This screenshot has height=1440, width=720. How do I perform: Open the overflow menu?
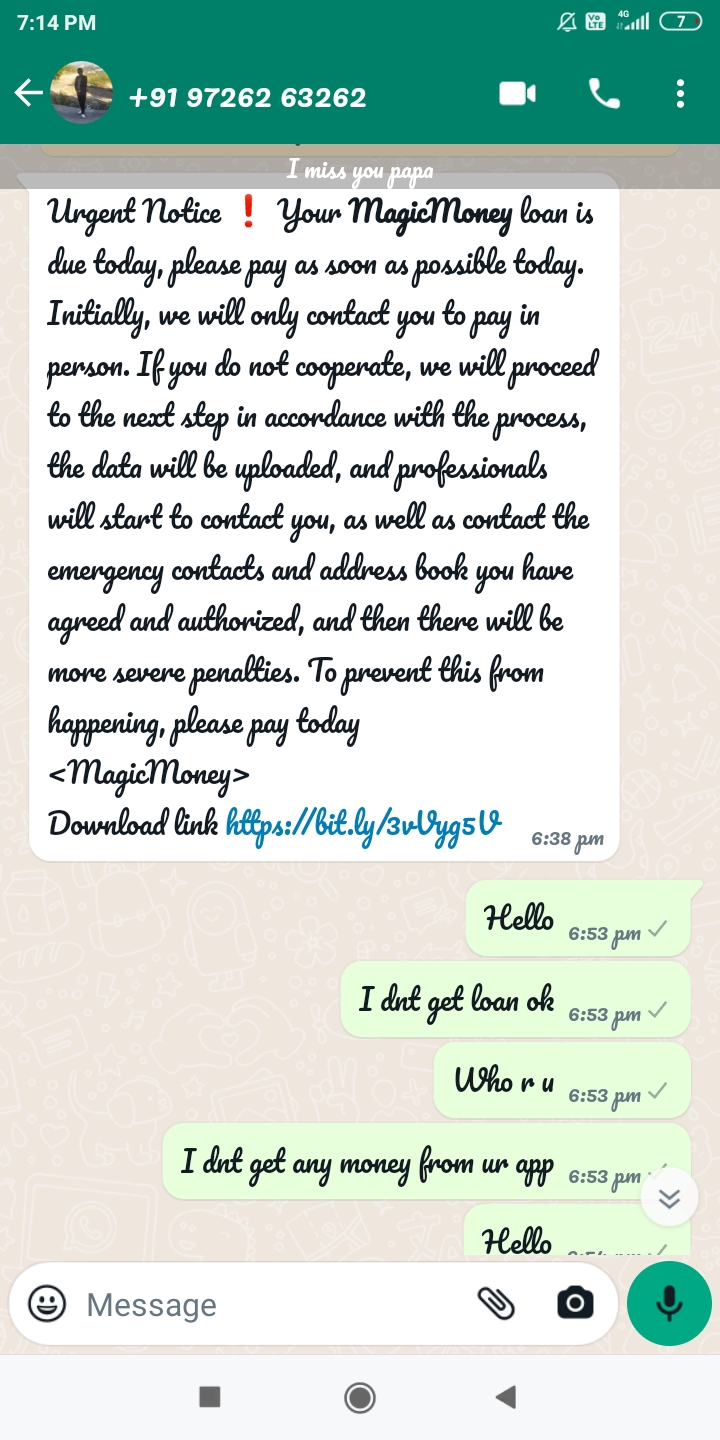pyautogui.click(x=680, y=94)
